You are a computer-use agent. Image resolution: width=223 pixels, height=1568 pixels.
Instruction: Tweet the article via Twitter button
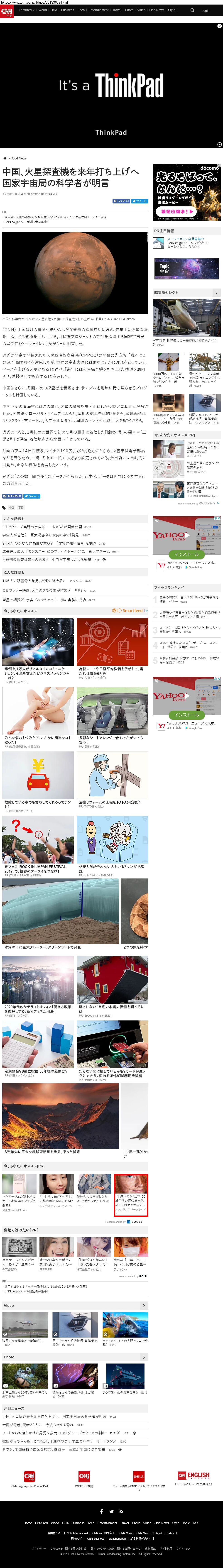click(x=140, y=201)
